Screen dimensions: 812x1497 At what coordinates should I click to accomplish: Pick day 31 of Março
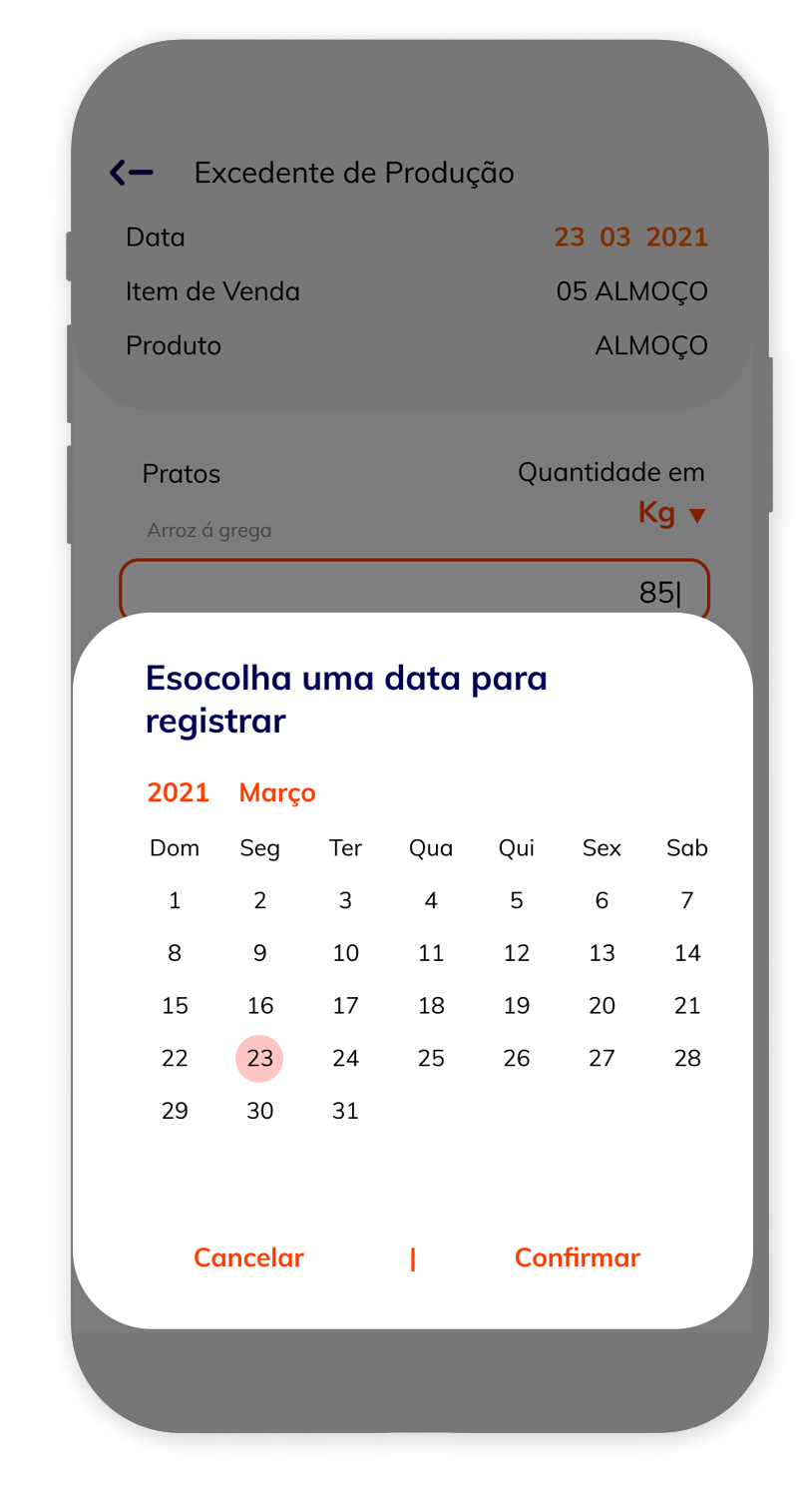(x=345, y=1111)
